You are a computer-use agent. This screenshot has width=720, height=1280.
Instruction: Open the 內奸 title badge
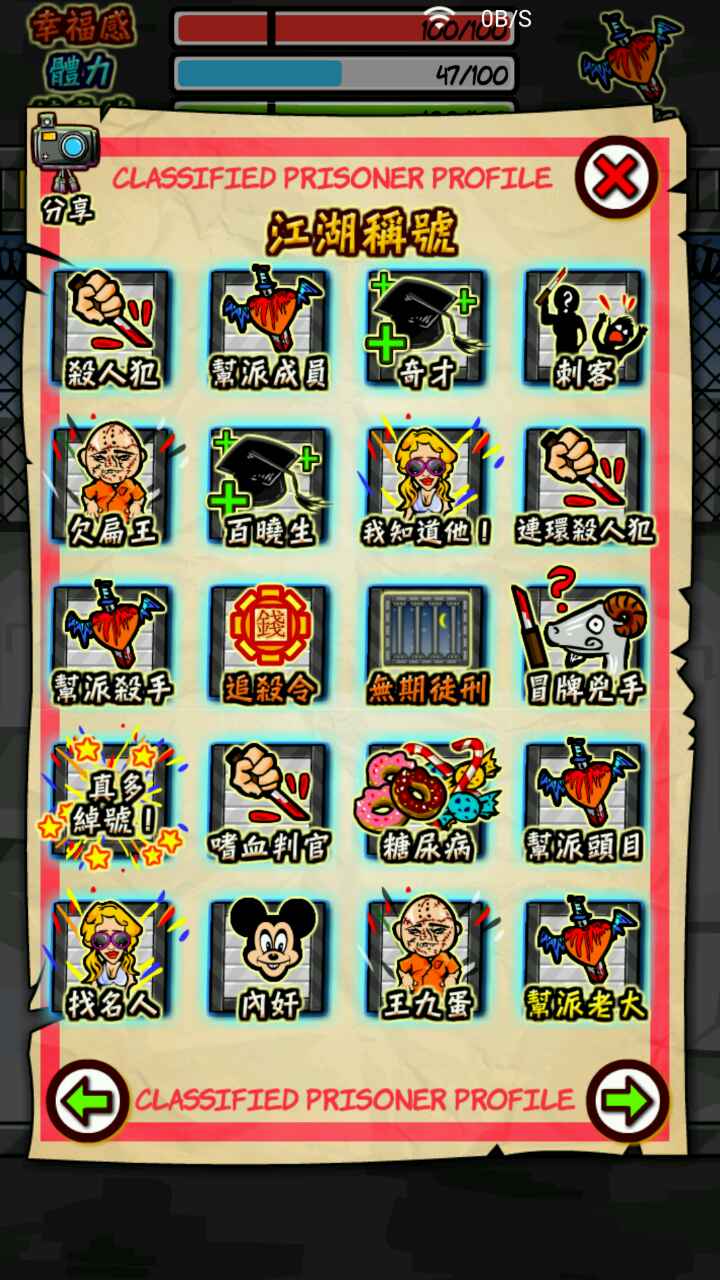tap(268, 958)
